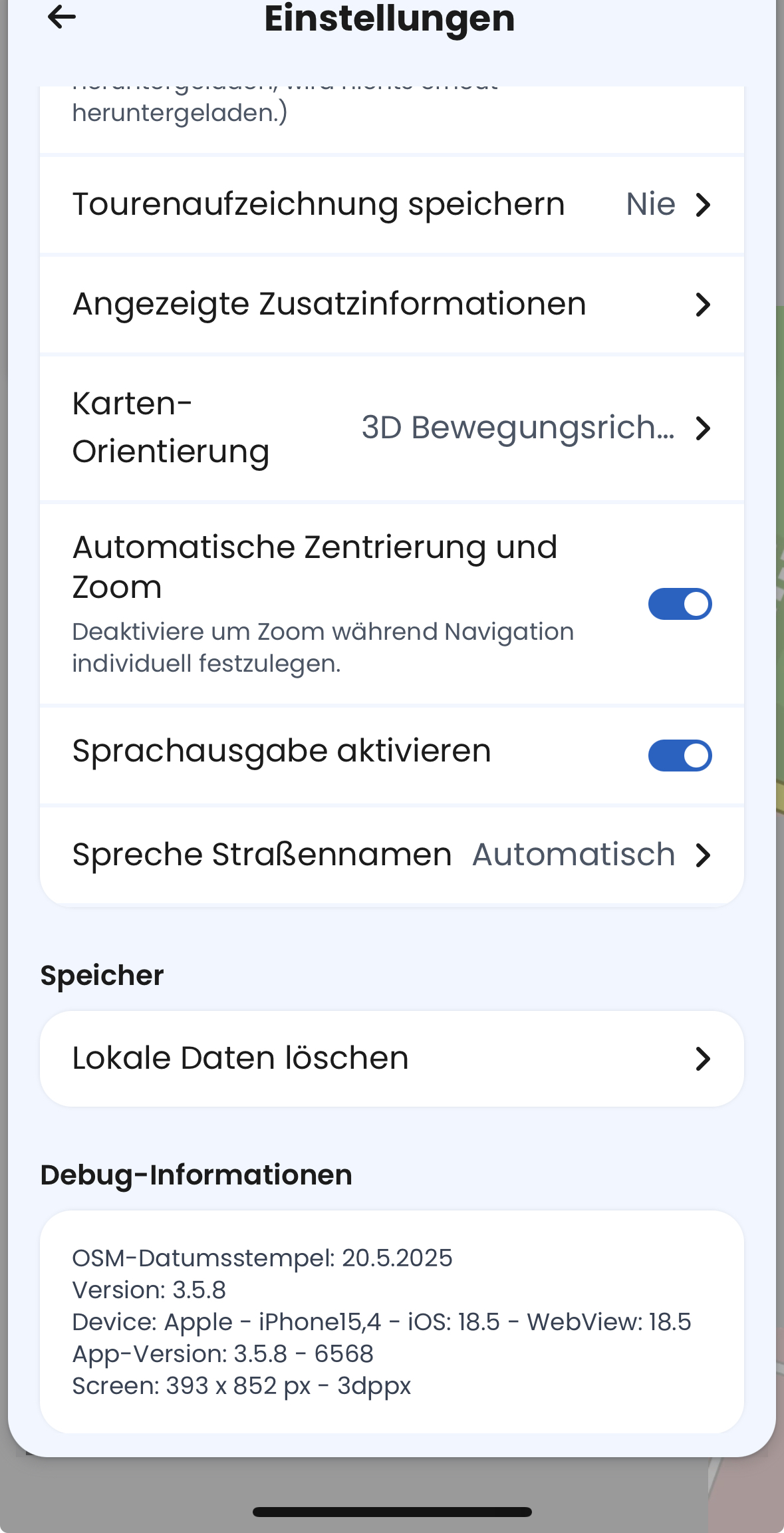Screen dimensions: 784x1533
Task: Open Tourenaufzeichnung speichern setting
Action: coord(391,204)
